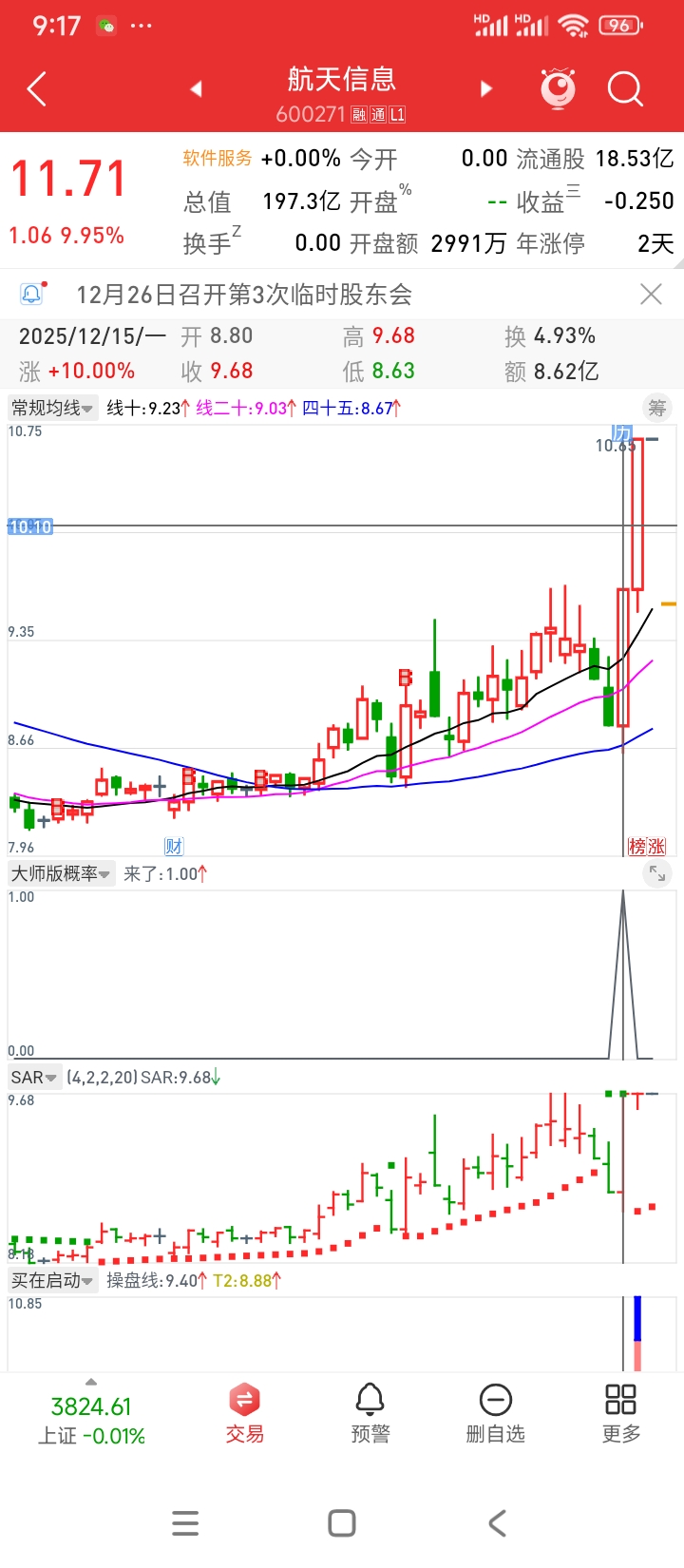Viewport: 684px width, 1568px height.
Task: Set a price alert with 预警
Action: [370, 1414]
